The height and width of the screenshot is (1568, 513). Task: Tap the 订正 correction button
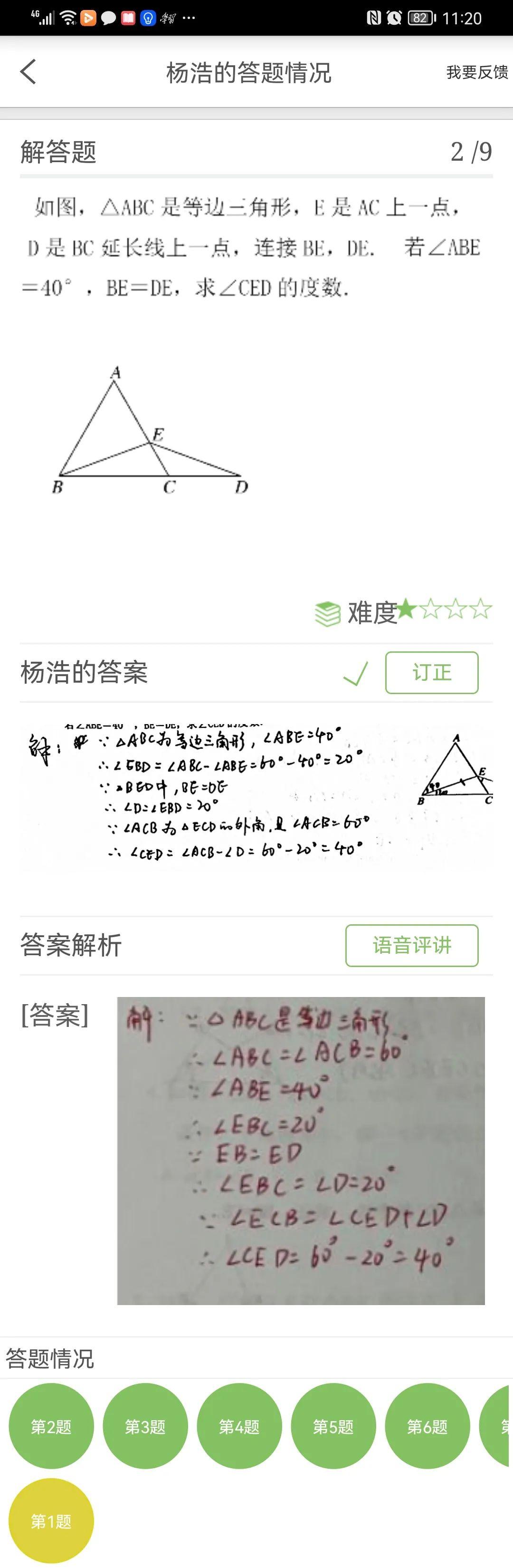coord(432,673)
